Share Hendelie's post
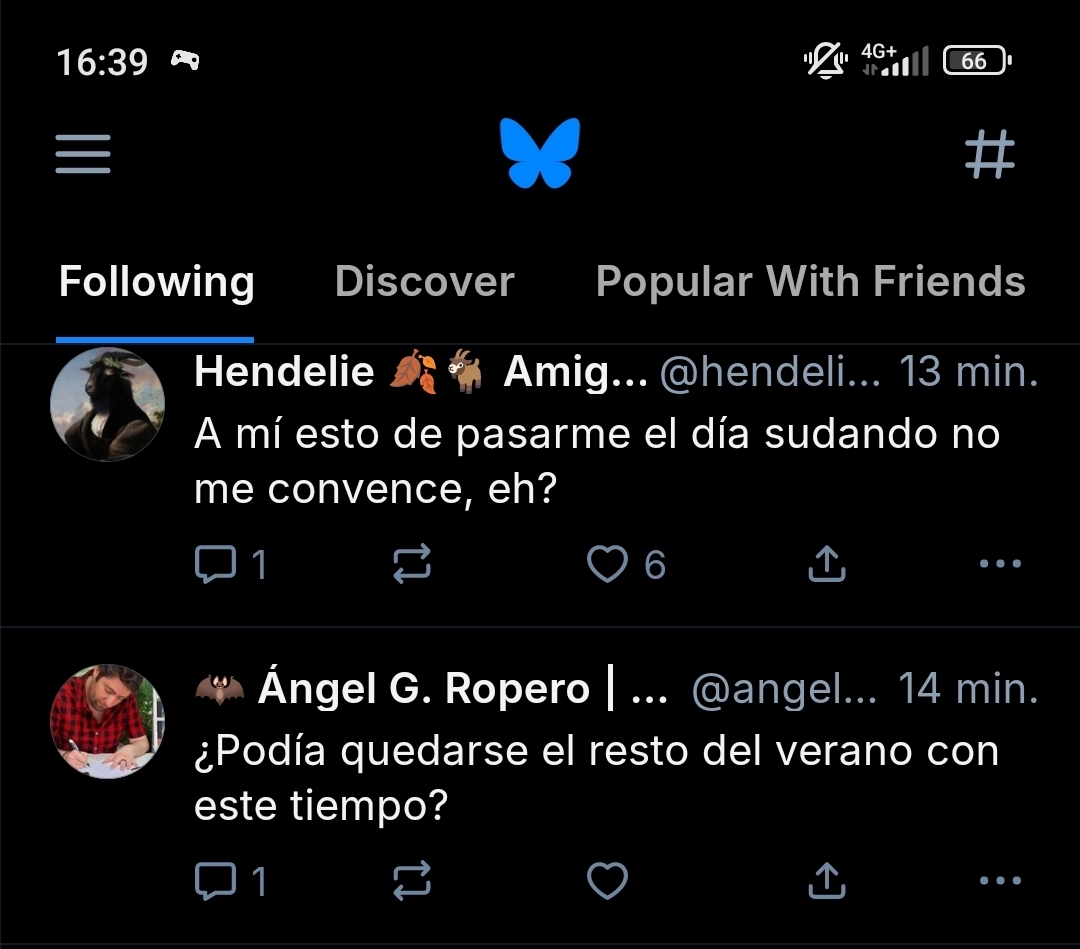 [826, 565]
